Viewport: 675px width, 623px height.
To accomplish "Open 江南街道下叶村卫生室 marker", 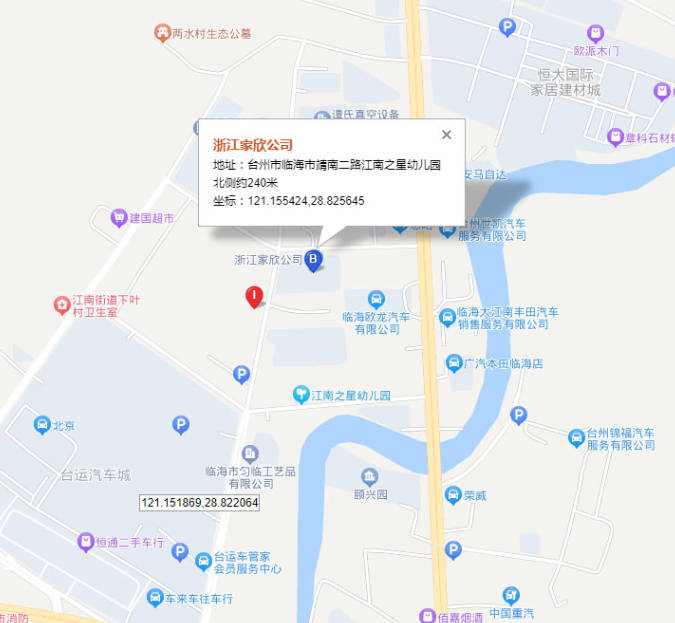I will [62, 303].
